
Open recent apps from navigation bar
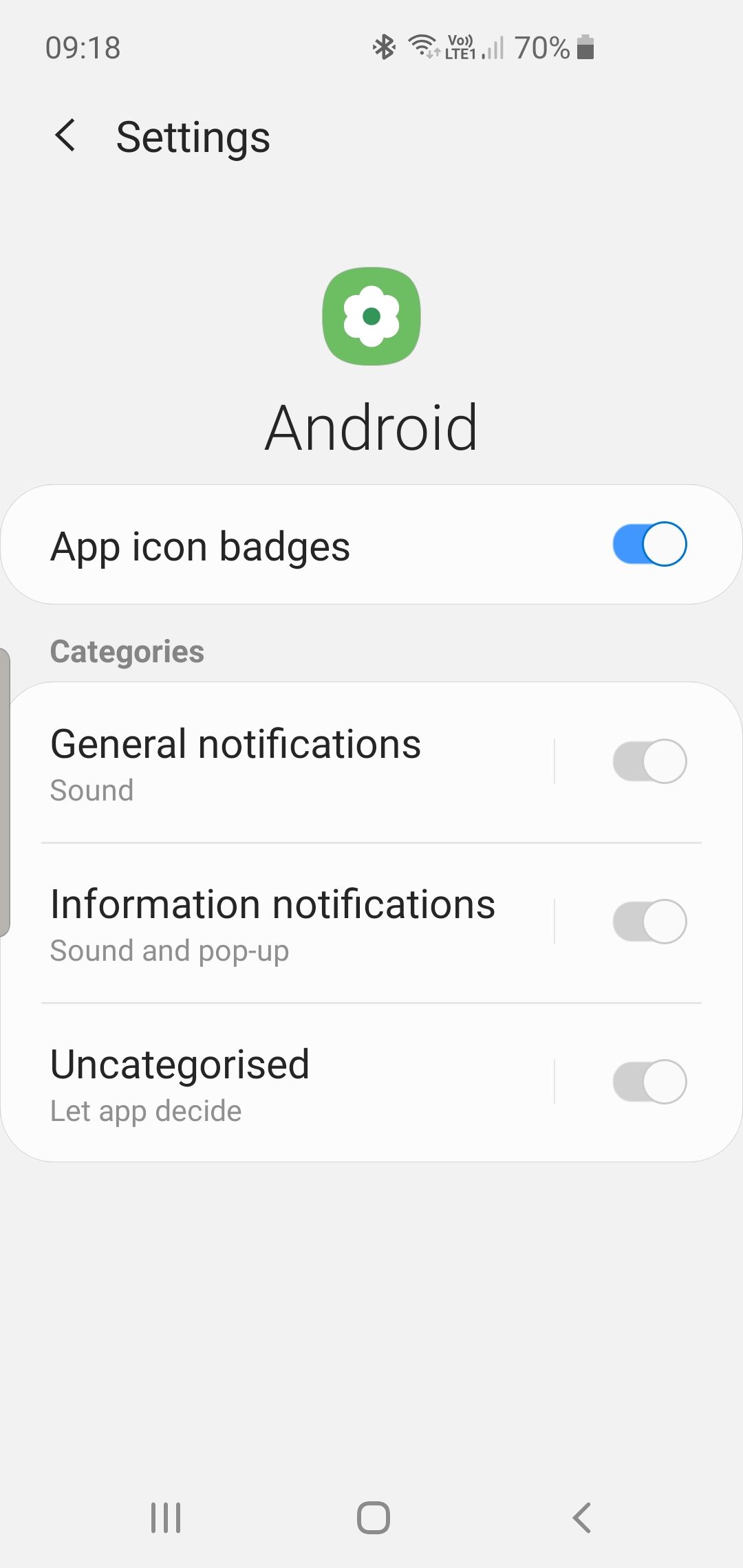tap(166, 1518)
